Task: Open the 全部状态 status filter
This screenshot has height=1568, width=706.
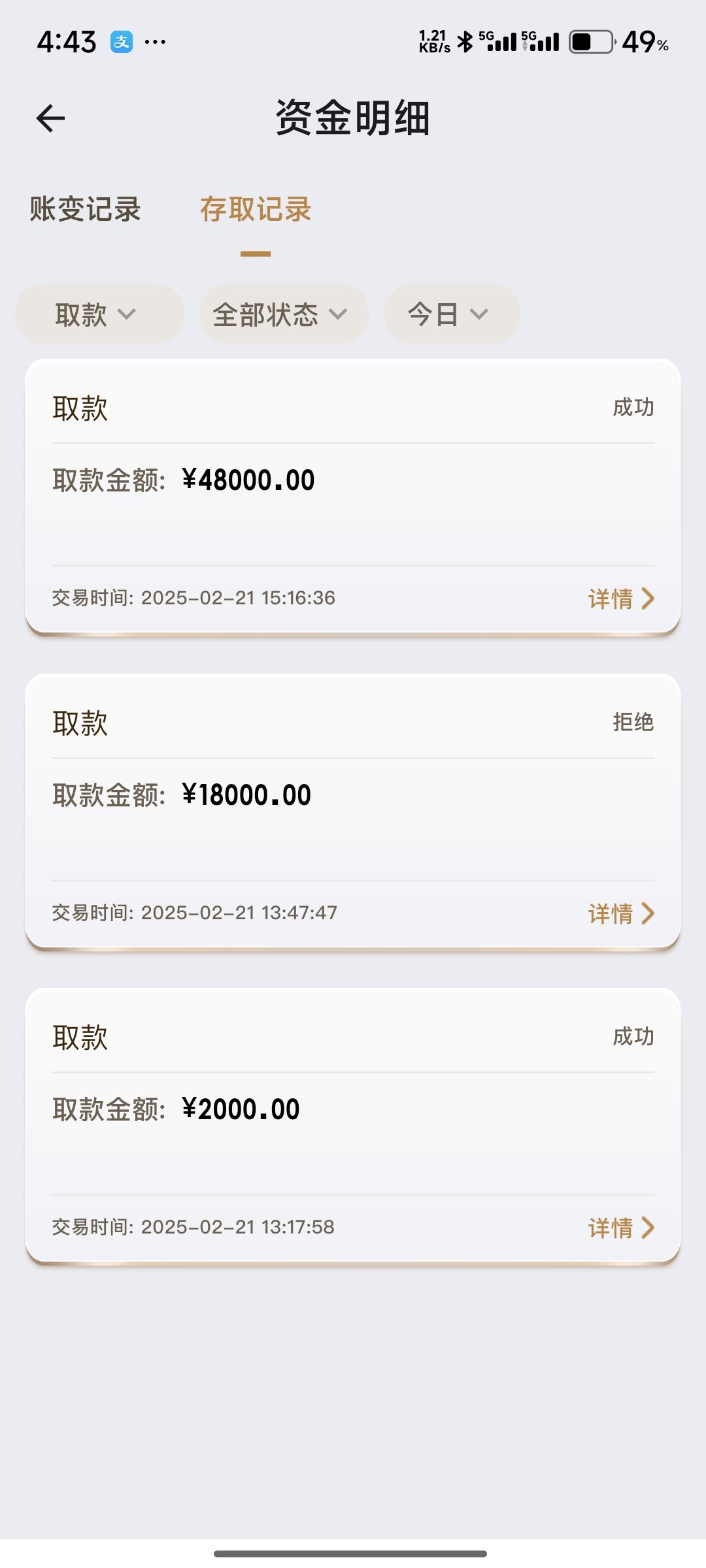Action: click(284, 314)
